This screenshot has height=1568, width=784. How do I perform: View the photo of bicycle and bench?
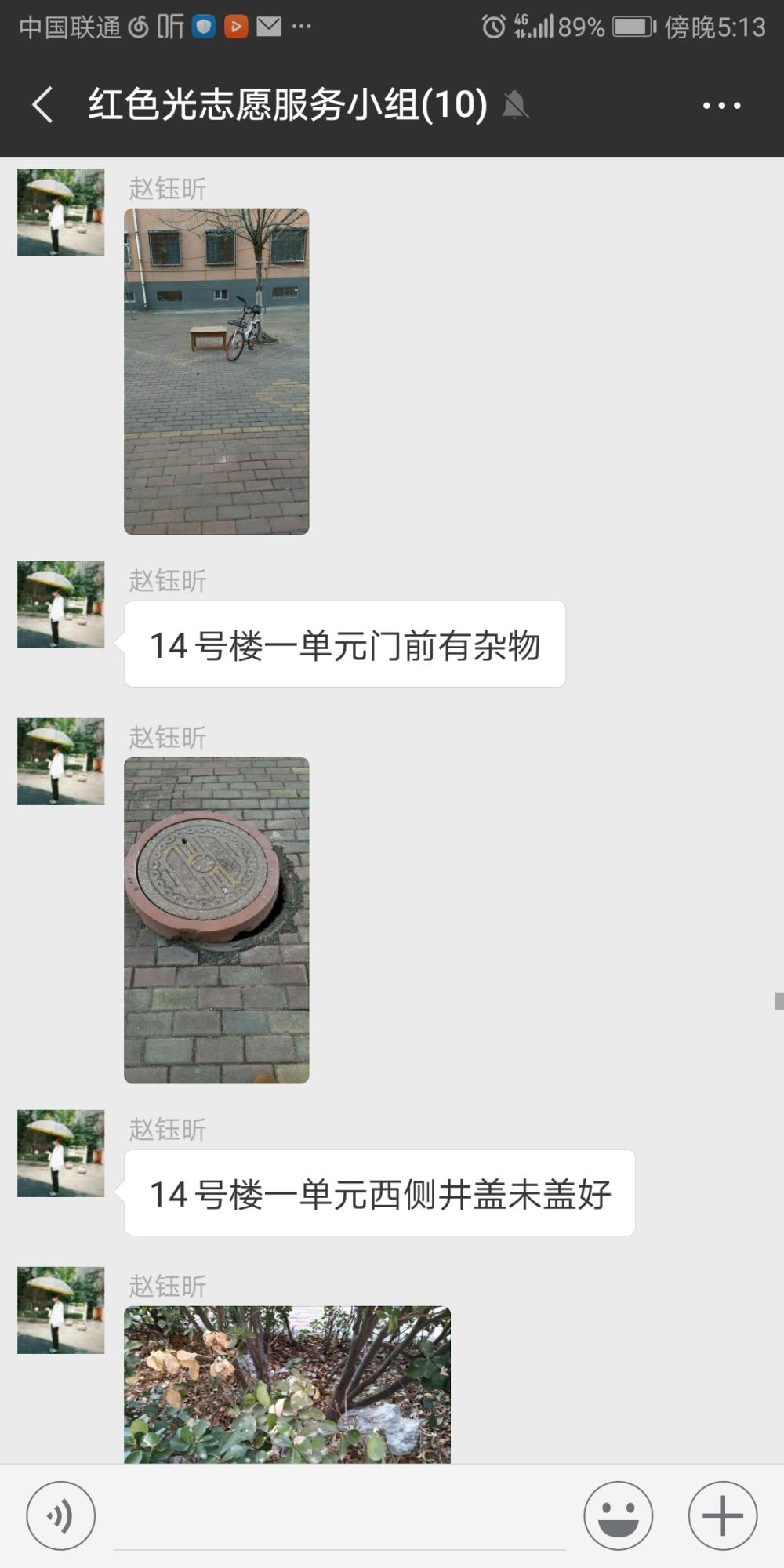coord(216,372)
